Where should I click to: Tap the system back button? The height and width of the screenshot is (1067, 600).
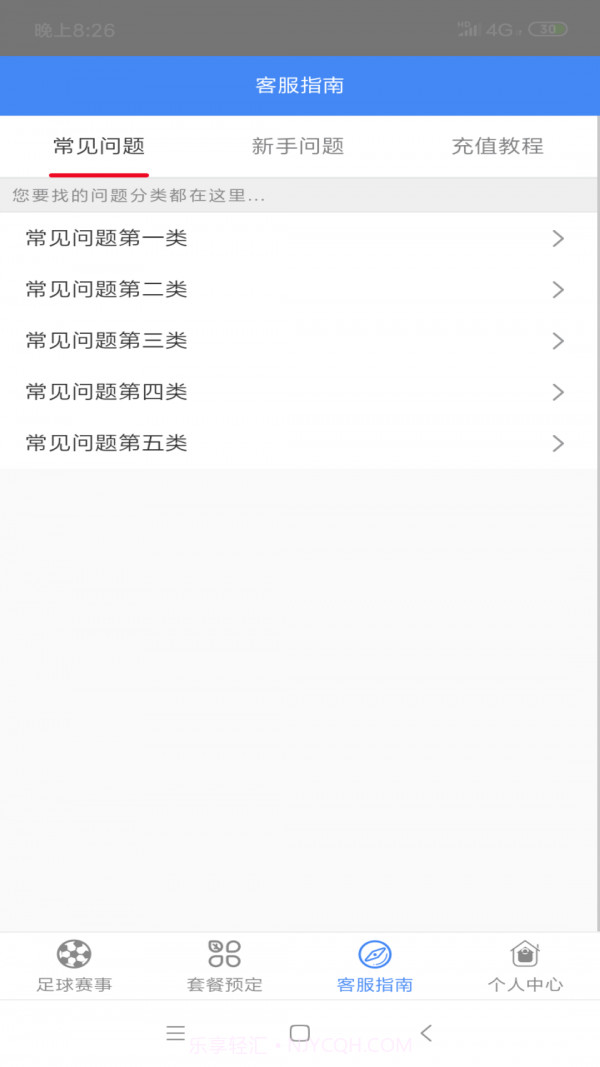[x=427, y=1033]
